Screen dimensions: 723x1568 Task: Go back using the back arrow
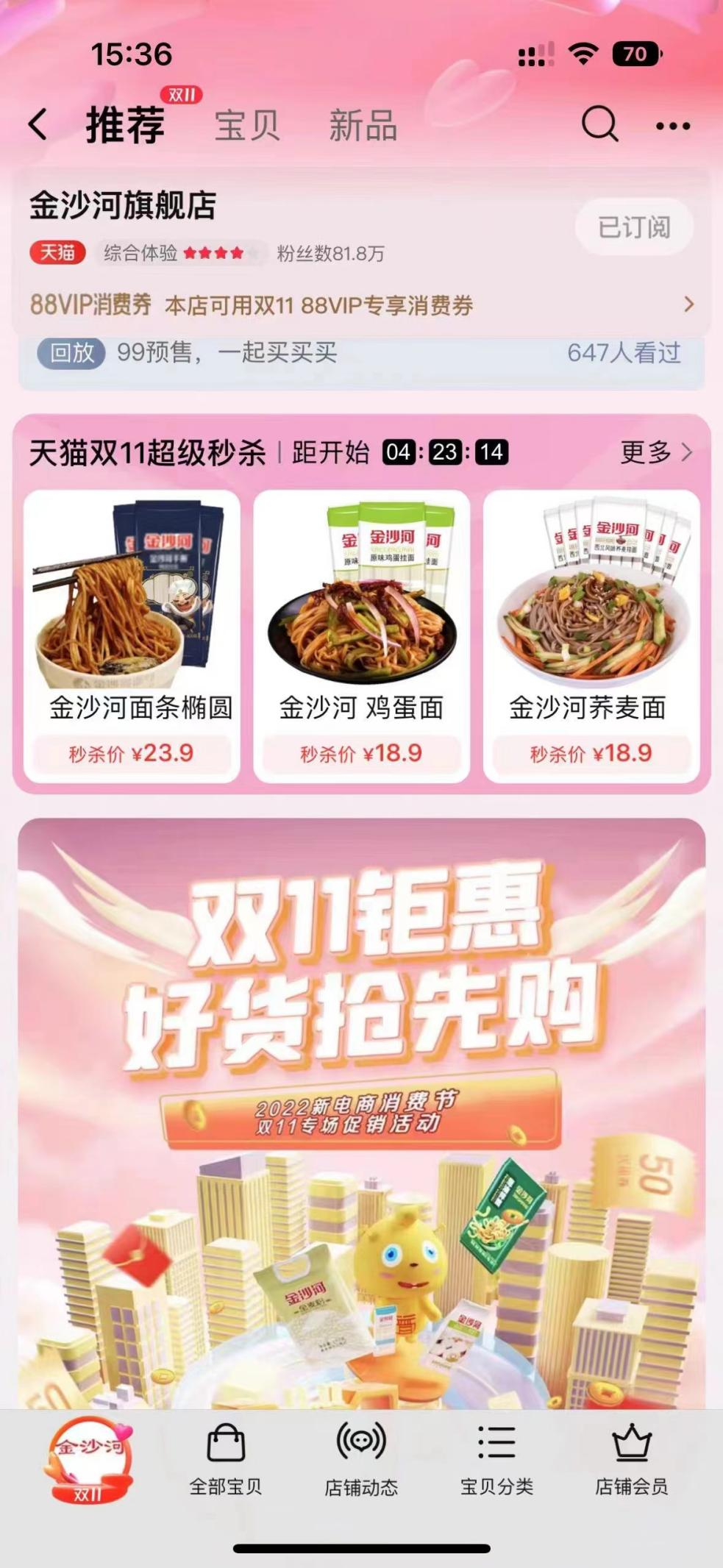(x=38, y=124)
